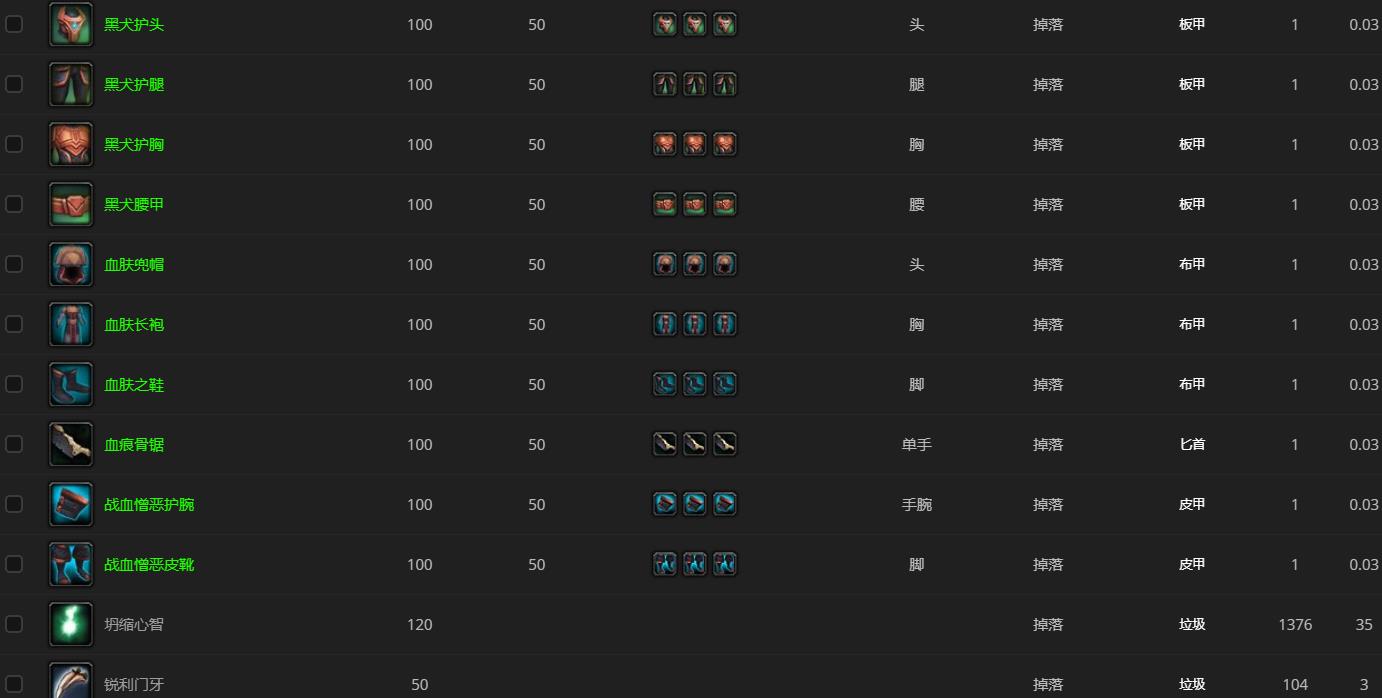This screenshot has height=698, width=1382.
Task: Tick the checkbox beside 锐利门牙
Action: click(14, 684)
